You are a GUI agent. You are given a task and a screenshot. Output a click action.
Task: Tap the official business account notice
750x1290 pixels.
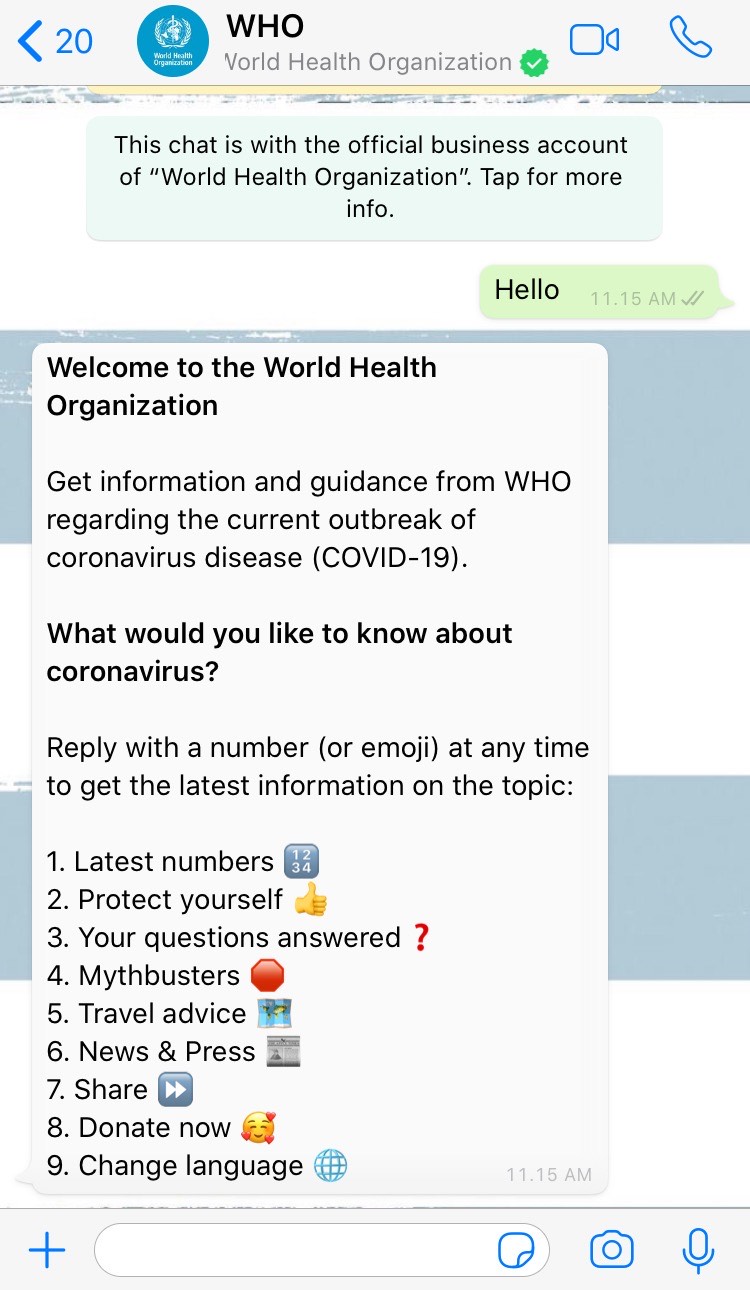[374, 177]
